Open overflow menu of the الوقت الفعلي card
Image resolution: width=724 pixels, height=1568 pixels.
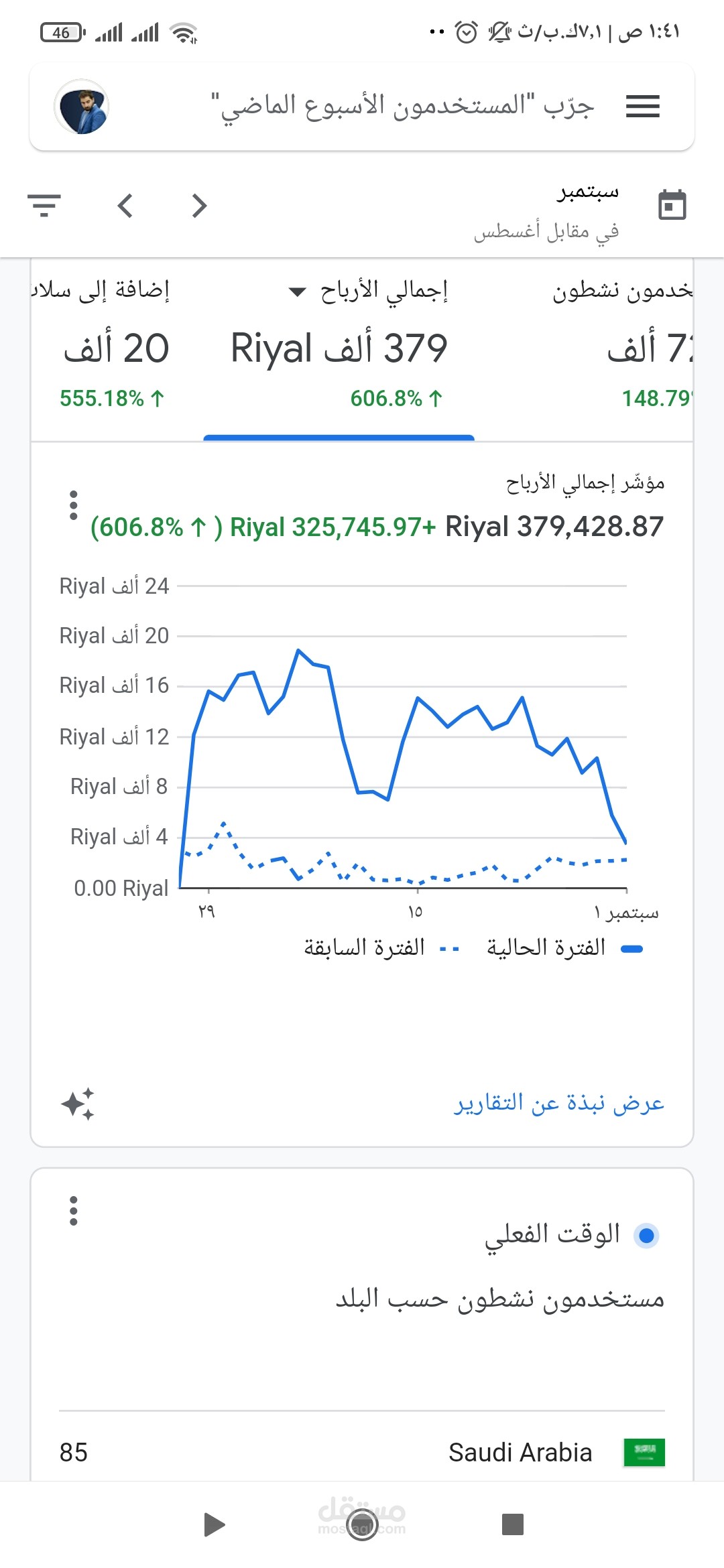click(74, 1211)
